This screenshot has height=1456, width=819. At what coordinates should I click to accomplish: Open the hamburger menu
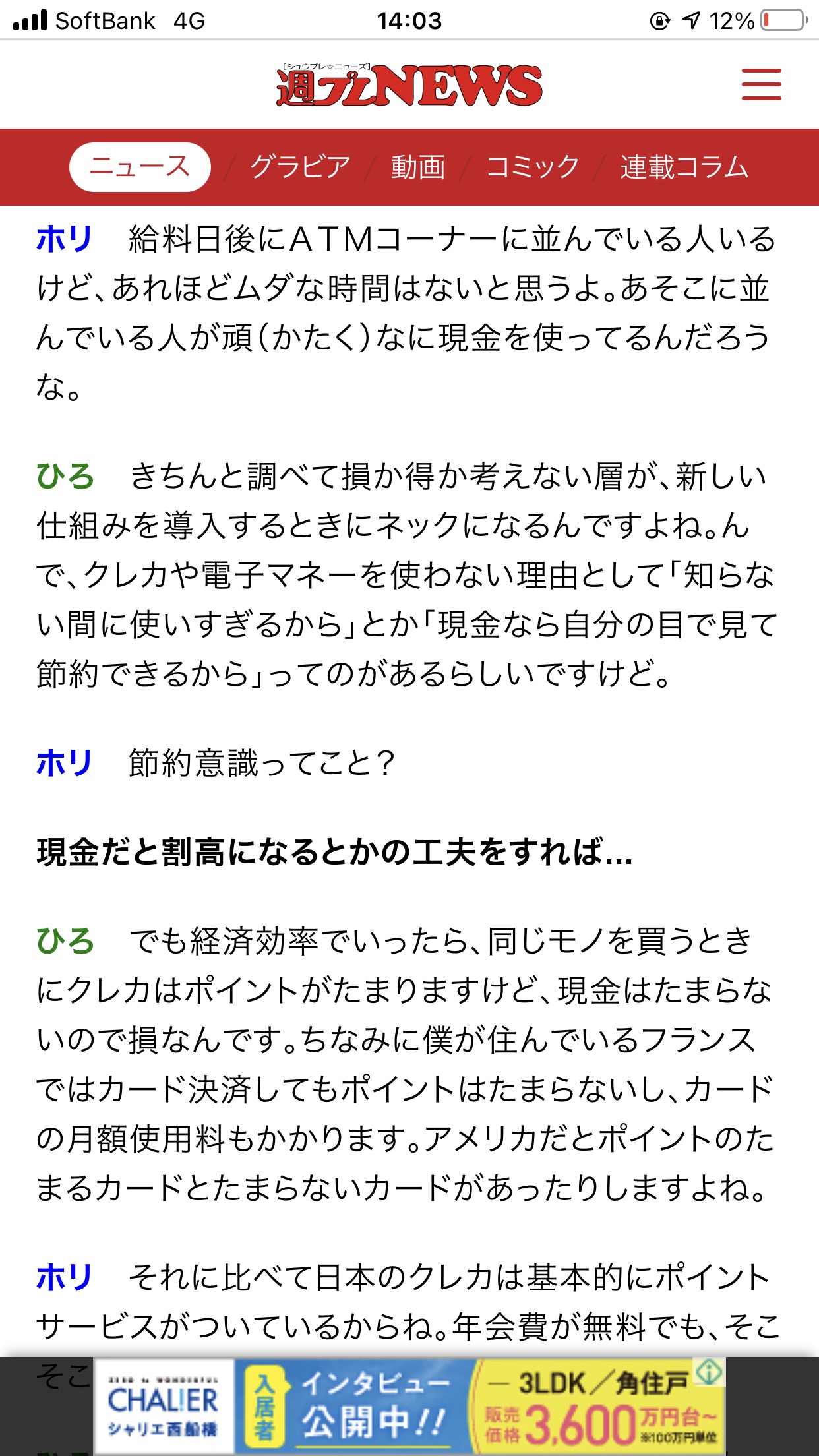point(761,84)
